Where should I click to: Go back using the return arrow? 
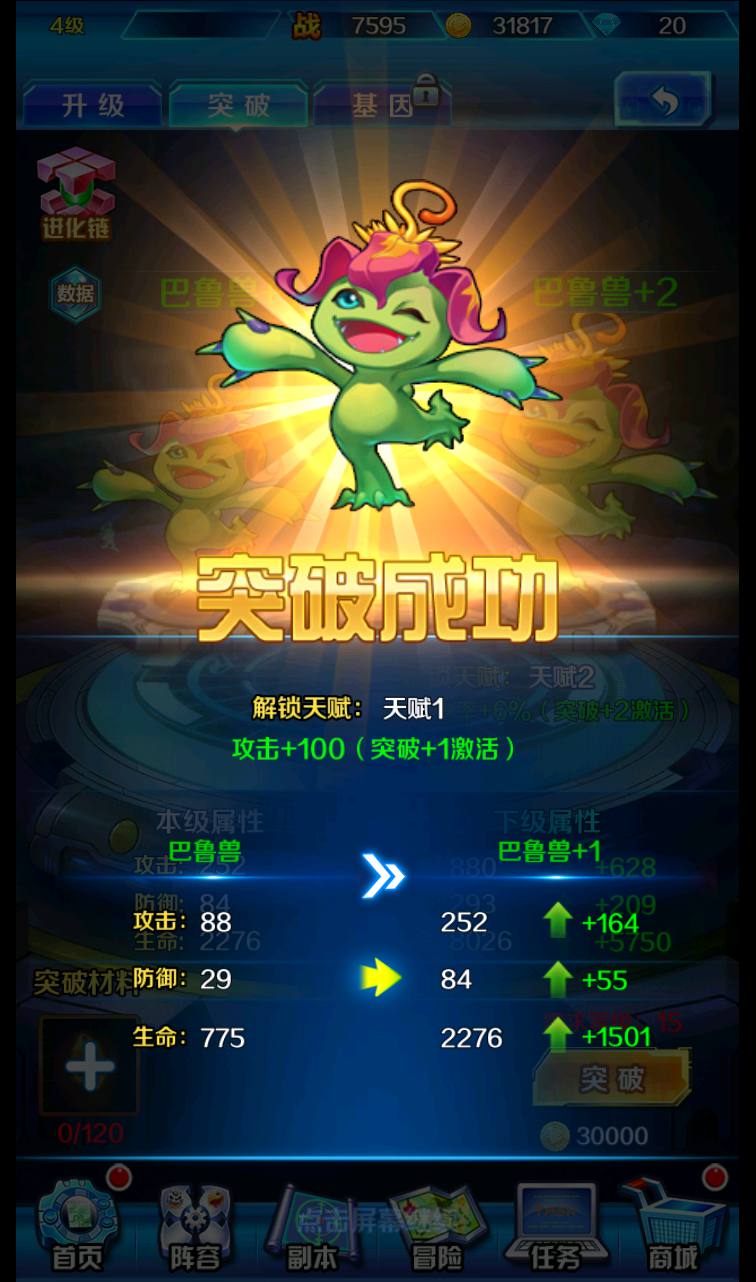pyautogui.click(x=664, y=101)
